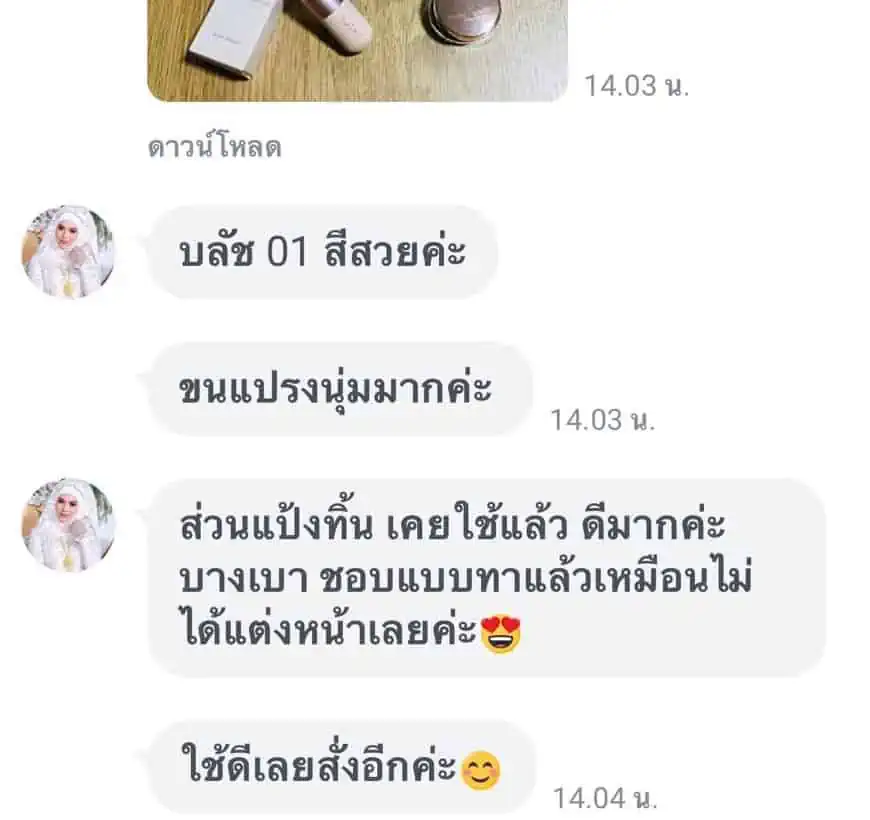Tap the ดาวน์โหลด link under the photo
Image resolution: width=870 pixels, height=820 pixels.
215,148
